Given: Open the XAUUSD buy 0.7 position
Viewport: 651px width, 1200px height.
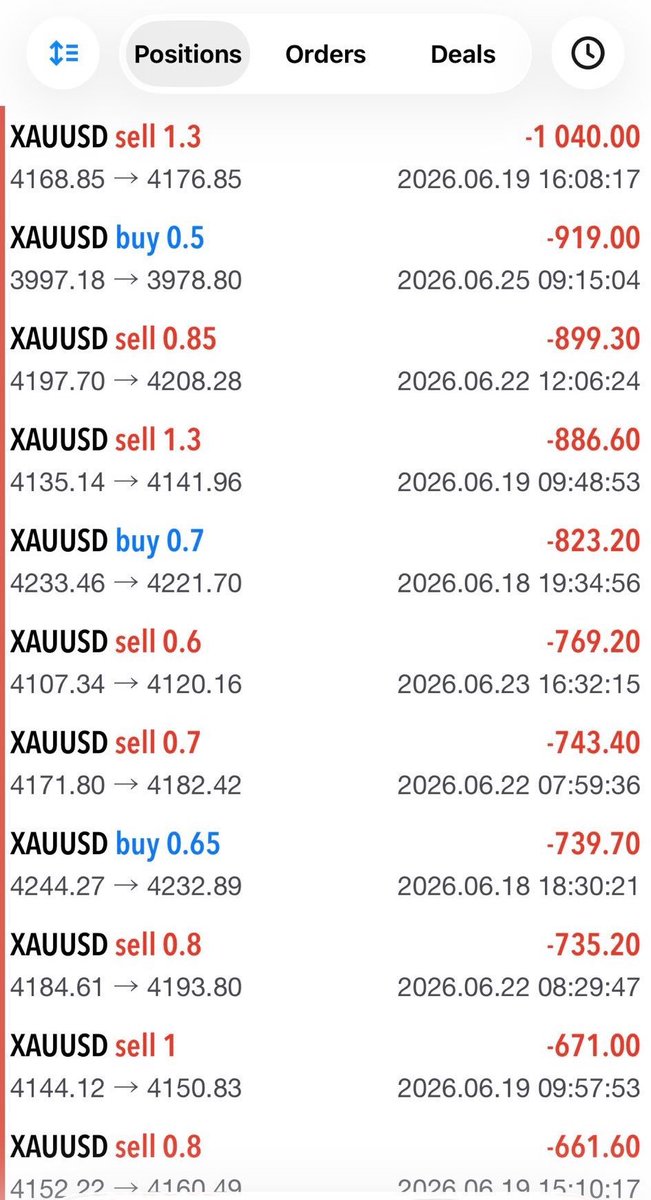Looking at the screenshot, I should tap(325, 561).
